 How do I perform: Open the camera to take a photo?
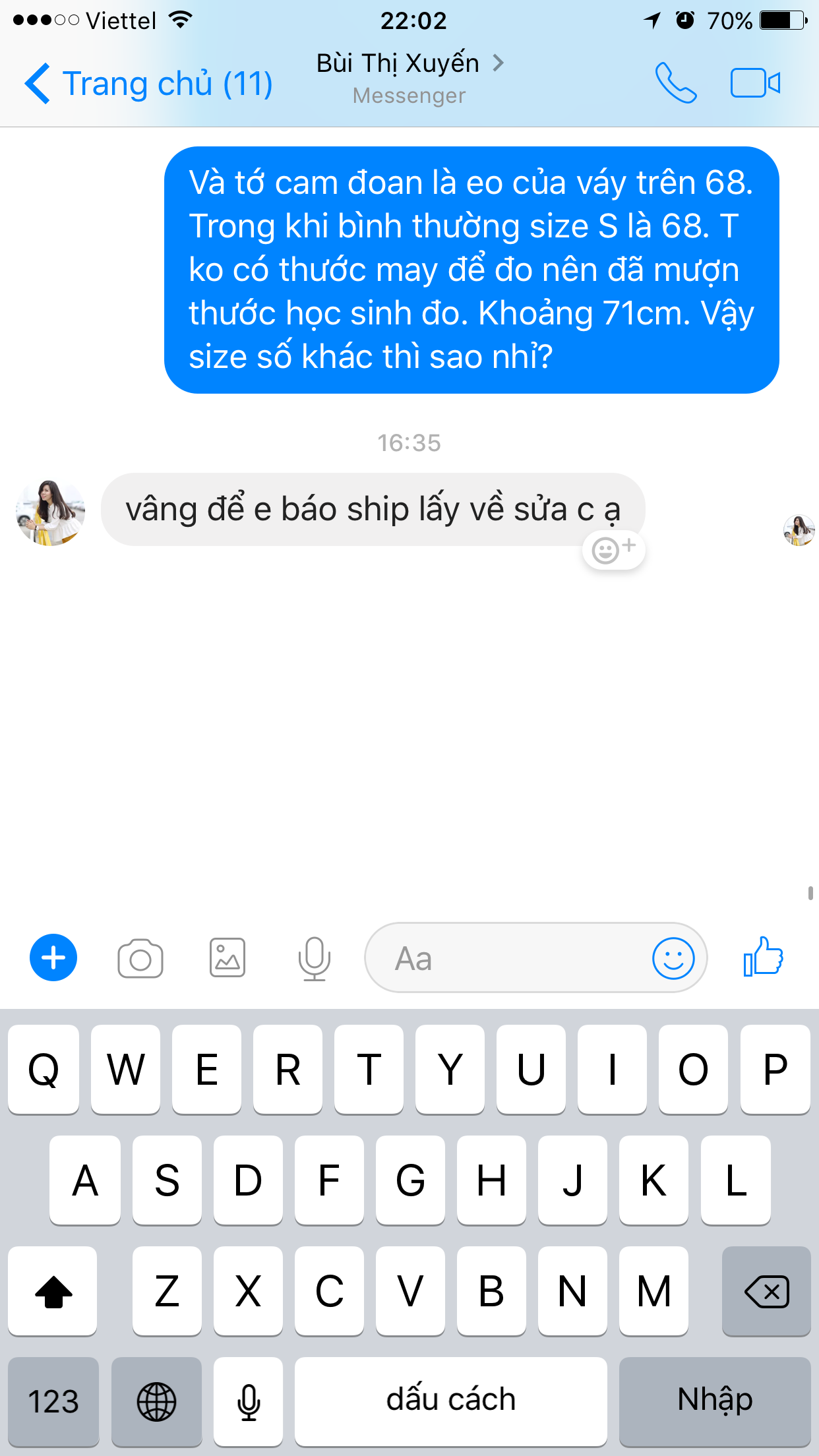[x=140, y=958]
